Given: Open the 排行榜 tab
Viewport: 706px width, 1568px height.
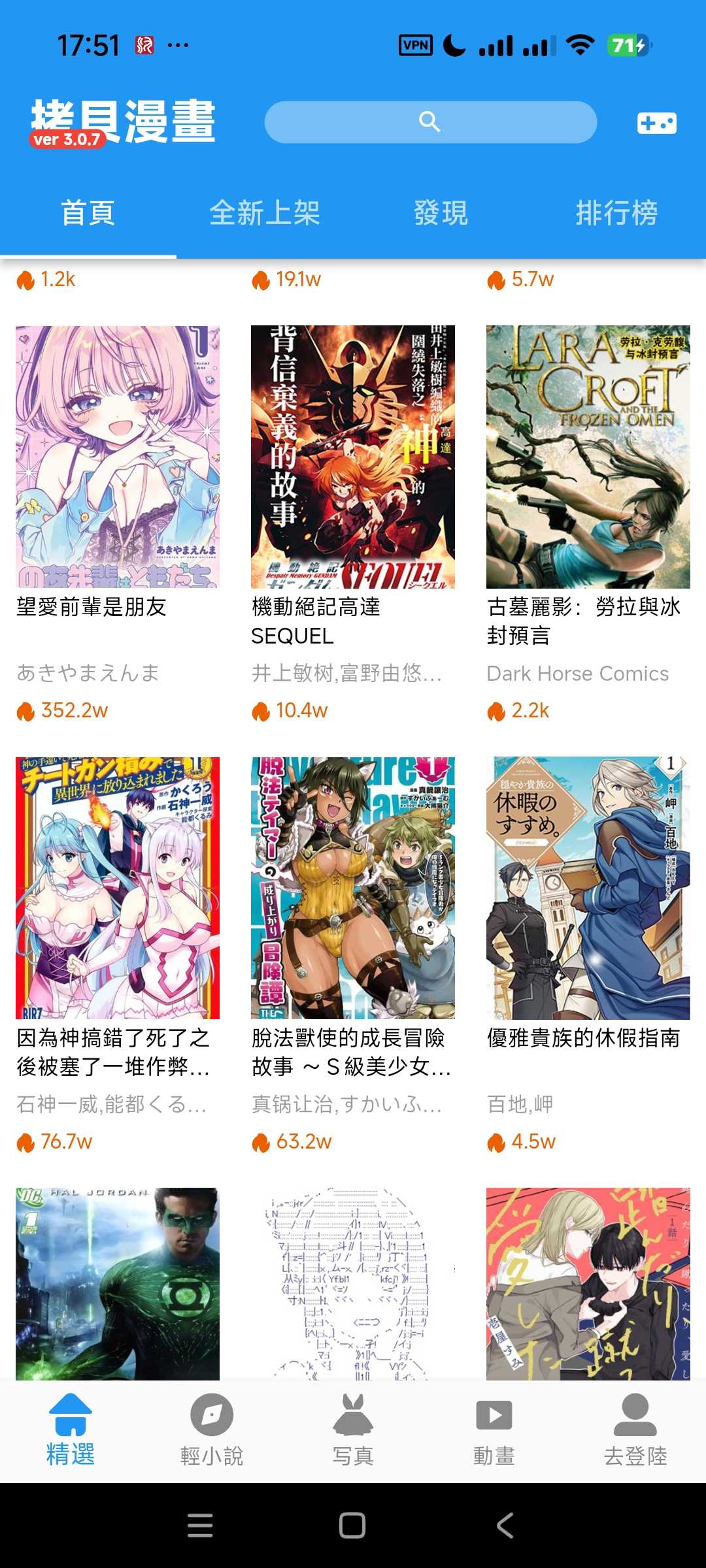Looking at the screenshot, I should [x=616, y=213].
